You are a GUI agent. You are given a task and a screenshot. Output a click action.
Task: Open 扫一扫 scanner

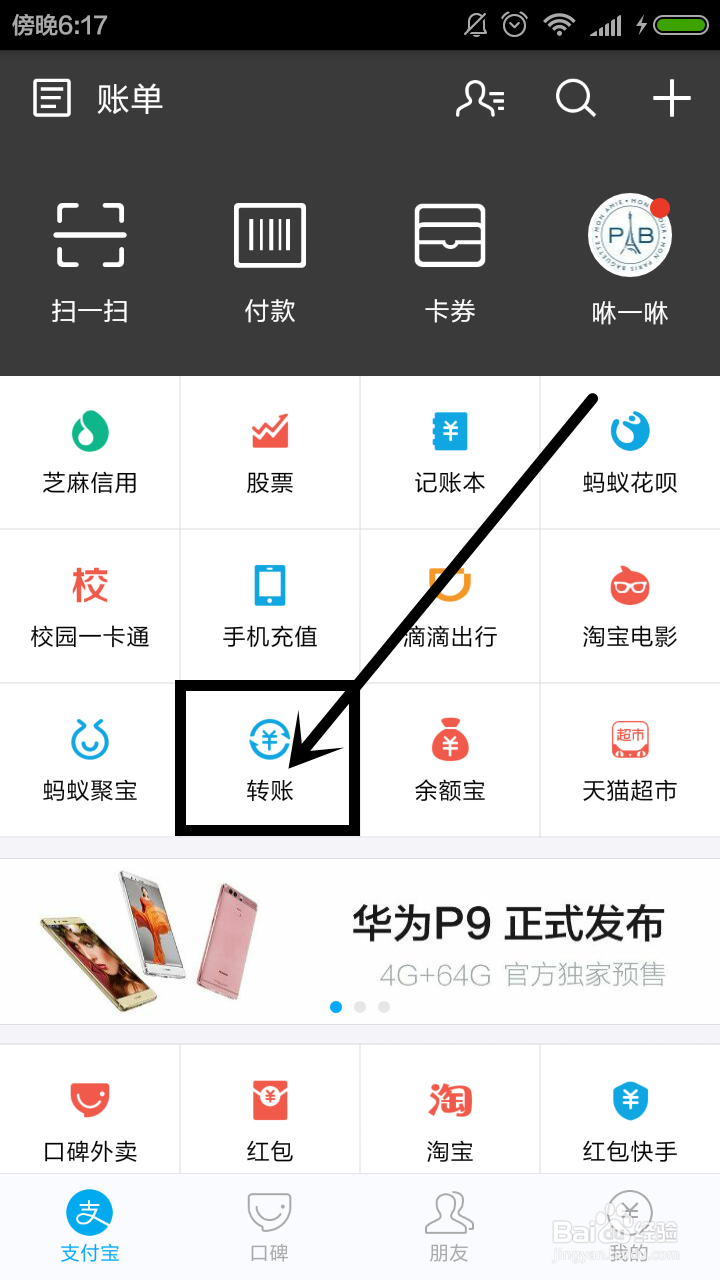click(x=90, y=262)
